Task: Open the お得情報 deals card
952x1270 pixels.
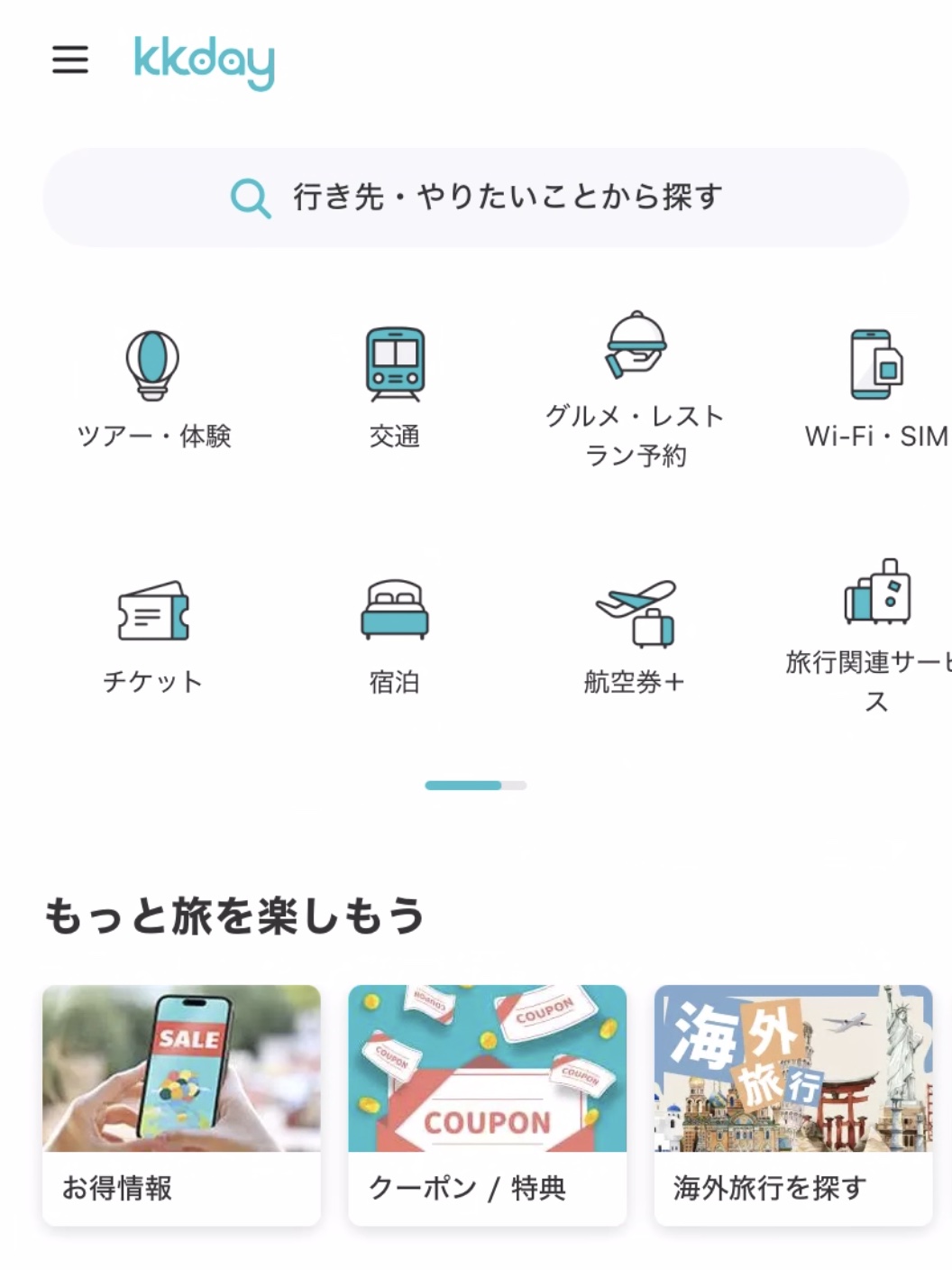Action: 181,1105
